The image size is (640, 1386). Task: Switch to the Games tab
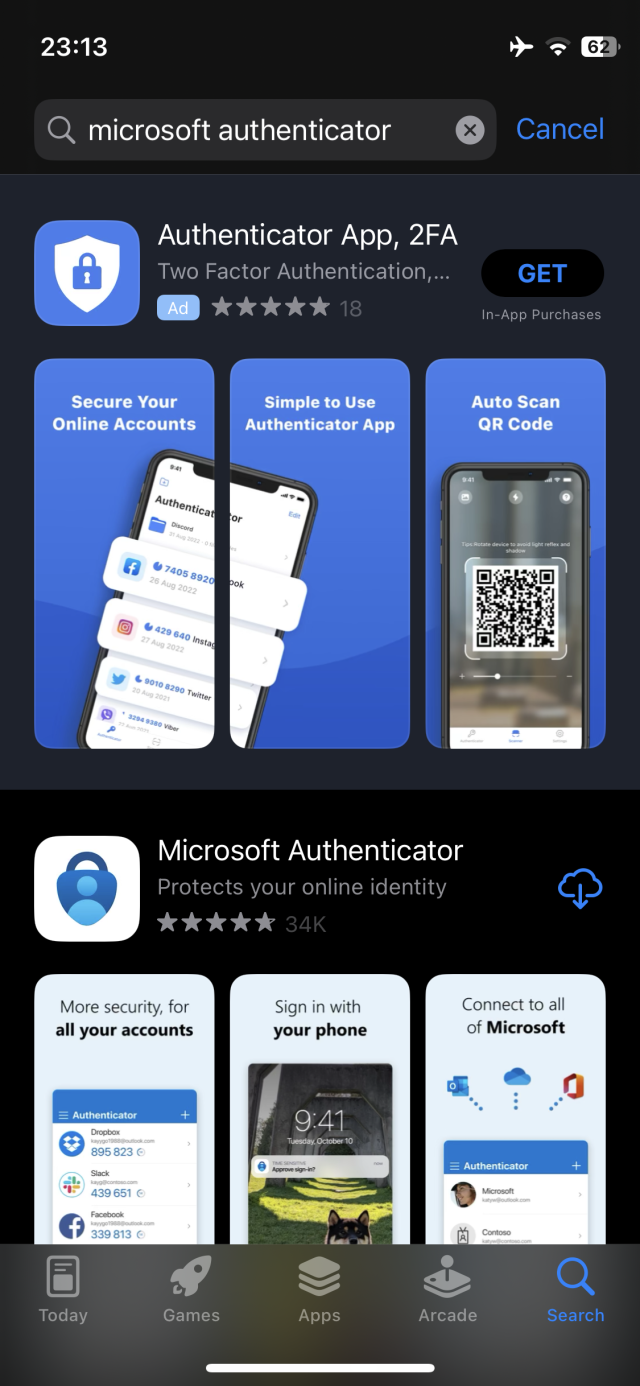tap(191, 1291)
